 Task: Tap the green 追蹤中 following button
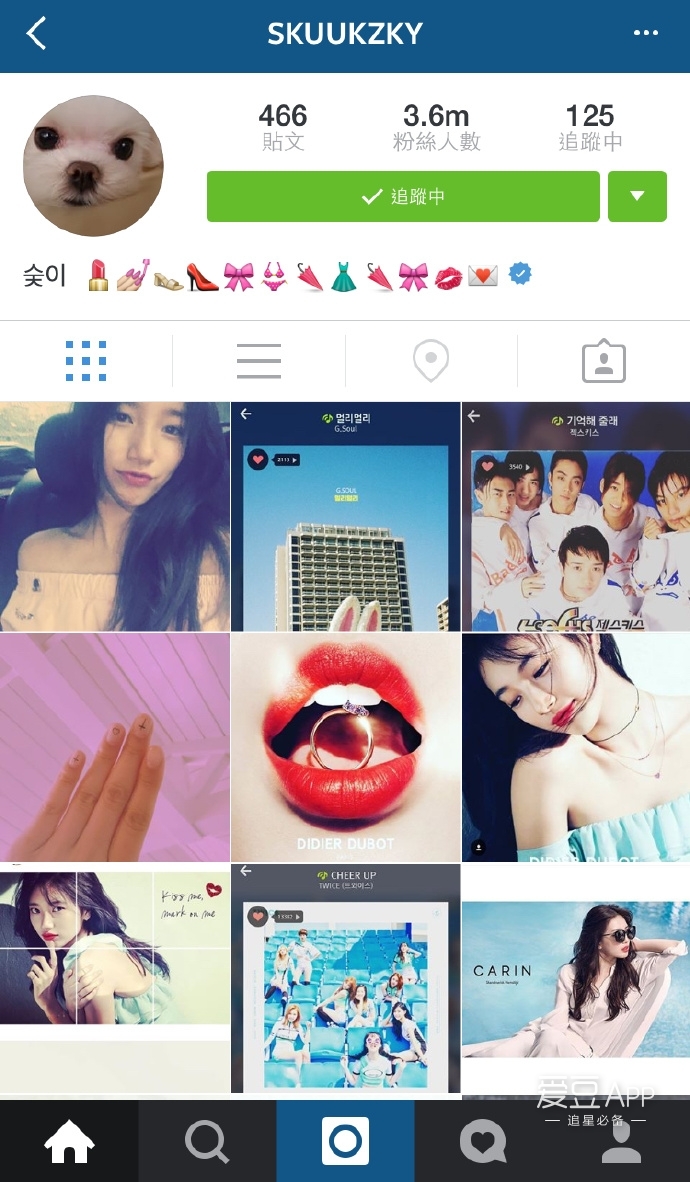403,197
